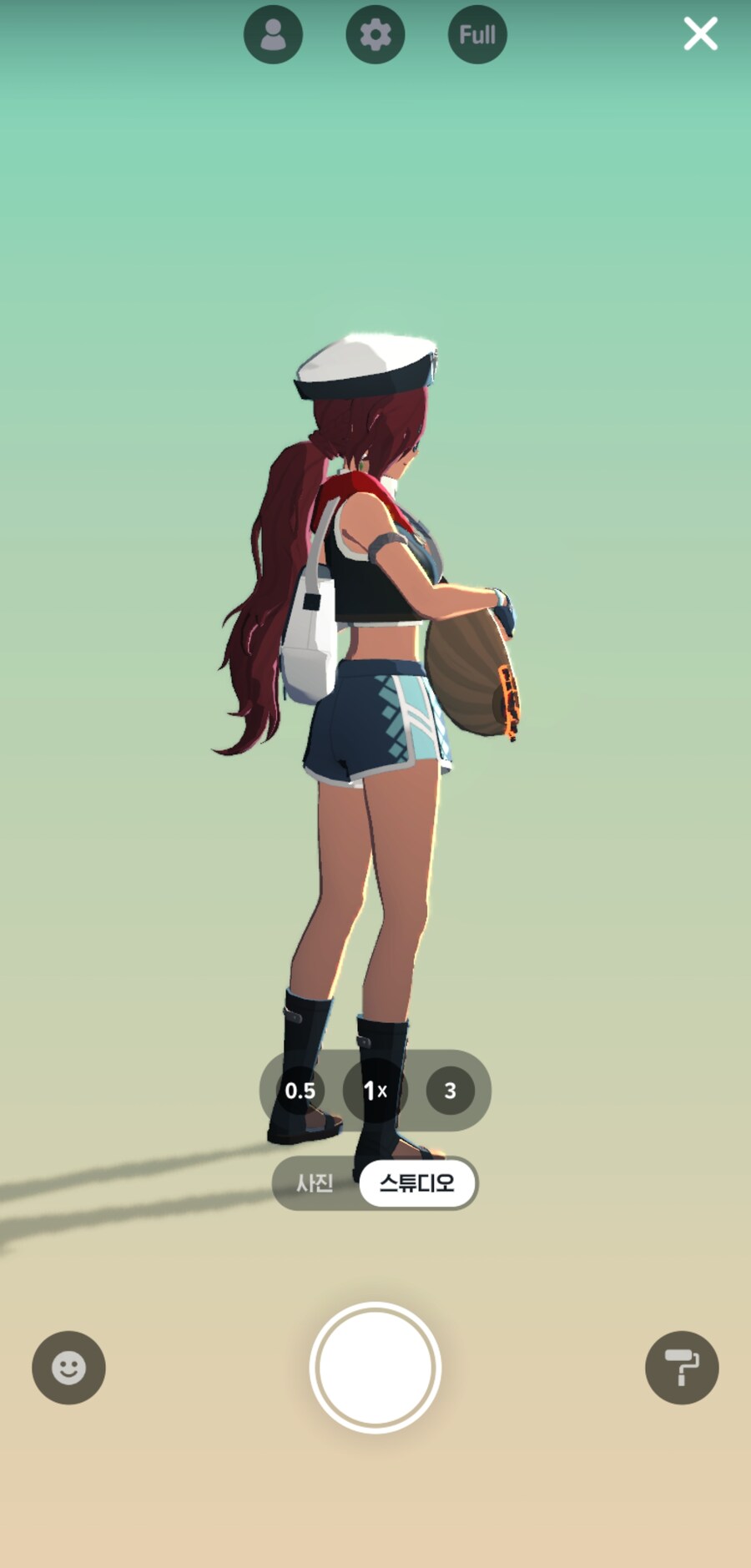Open the emoji expressions button
The height and width of the screenshot is (1568, 751).
(x=68, y=1368)
